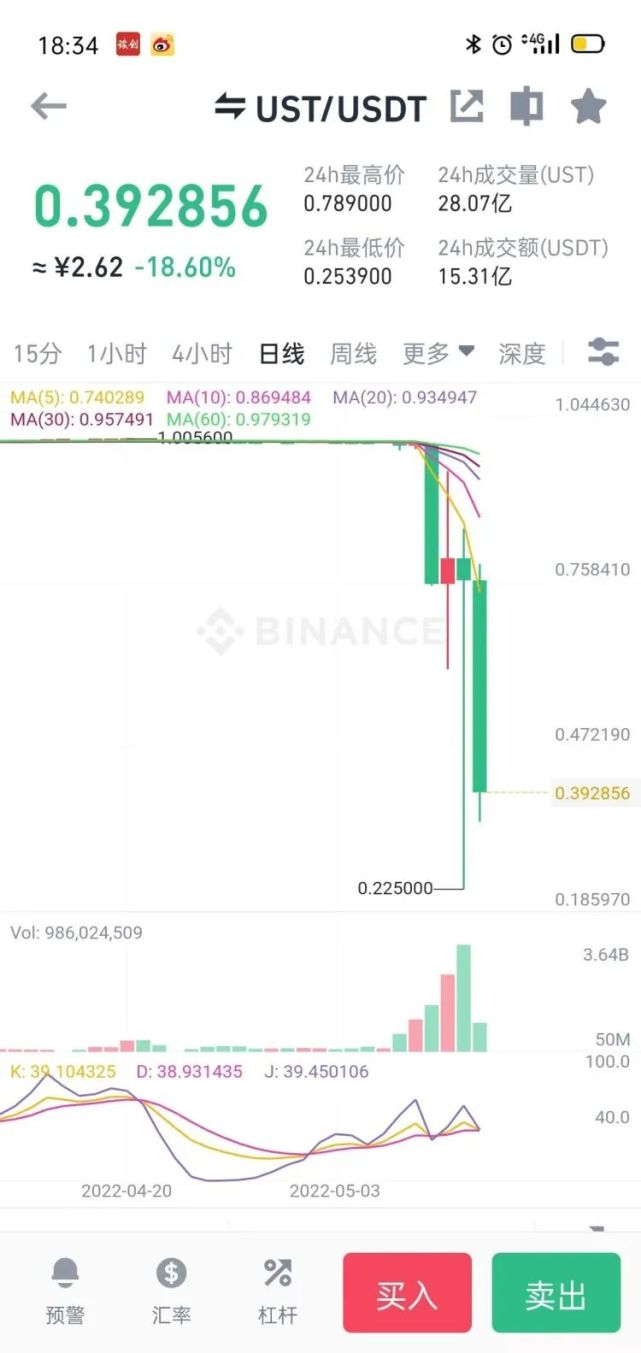641x1353 pixels.
Task: Open 杠杆 margin trading
Action: click(x=277, y=1291)
